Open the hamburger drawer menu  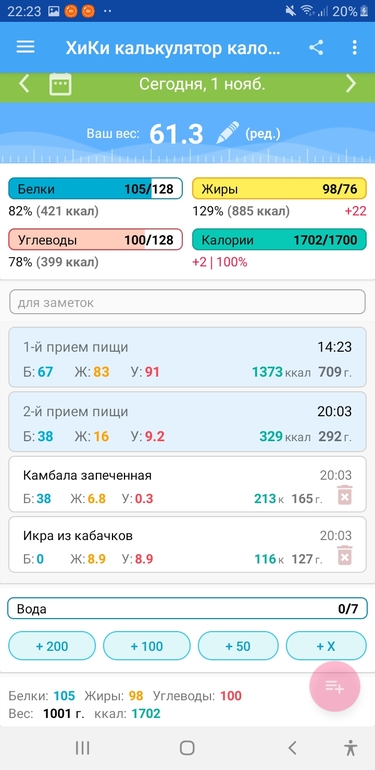26,47
